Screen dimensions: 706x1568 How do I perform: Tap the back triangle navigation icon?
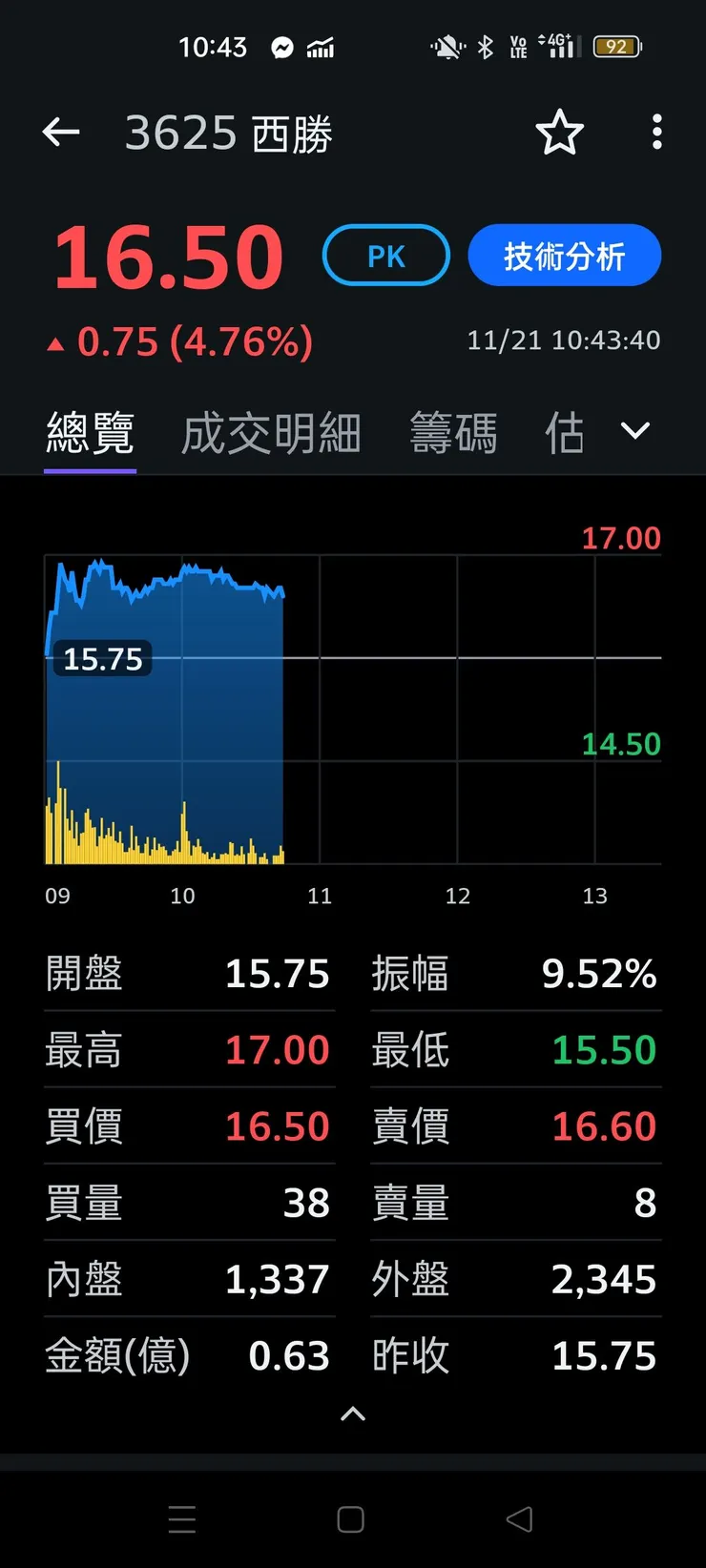[518, 1518]
